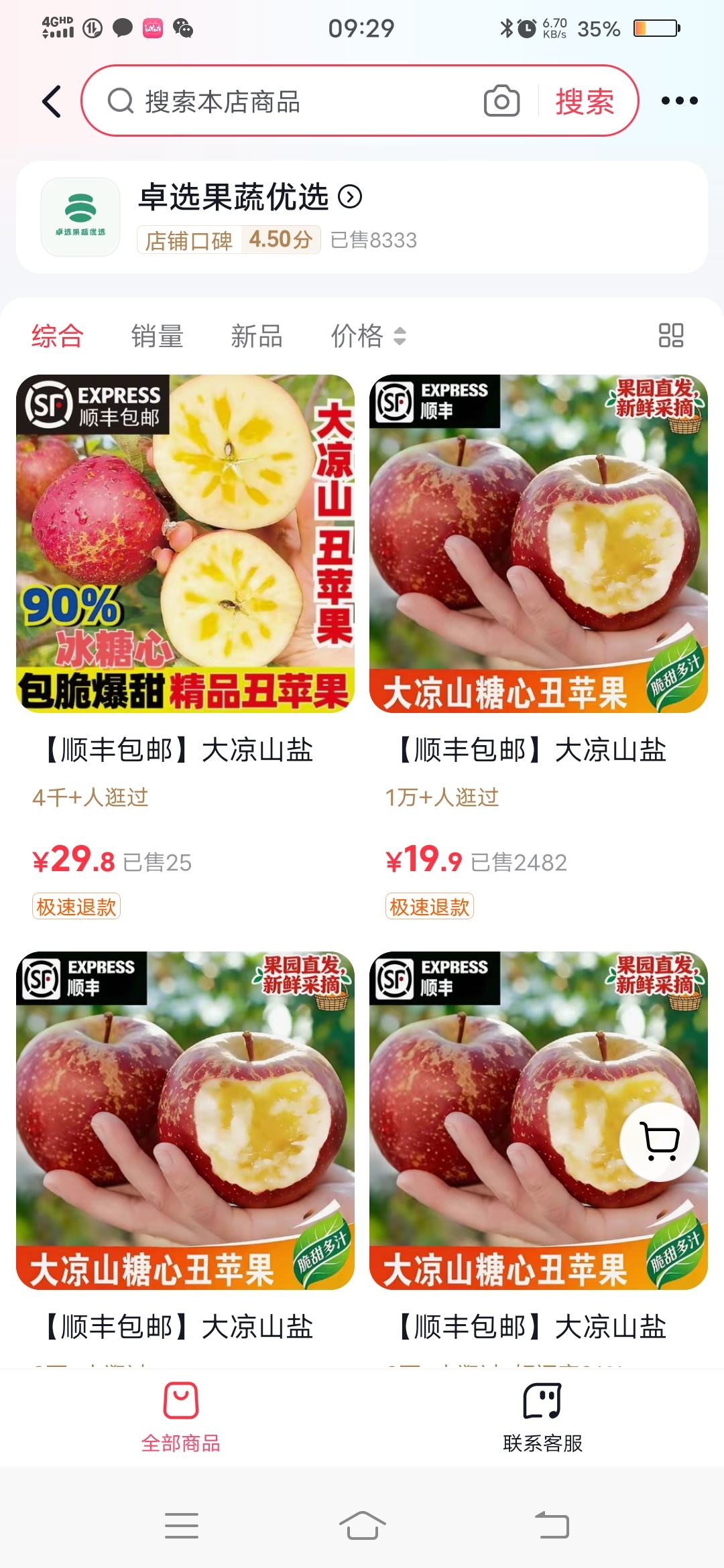The image size is (724, 1568).
Task: Sort by 价格
Action: [367, 336]
